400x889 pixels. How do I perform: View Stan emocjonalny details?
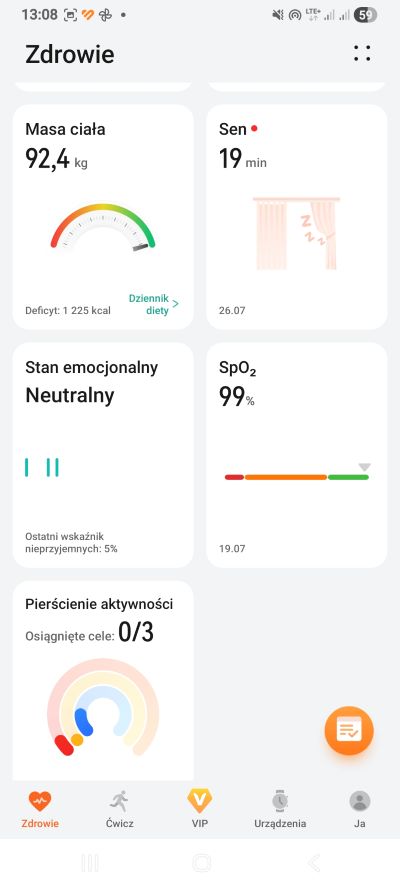(x=103, y=455)
